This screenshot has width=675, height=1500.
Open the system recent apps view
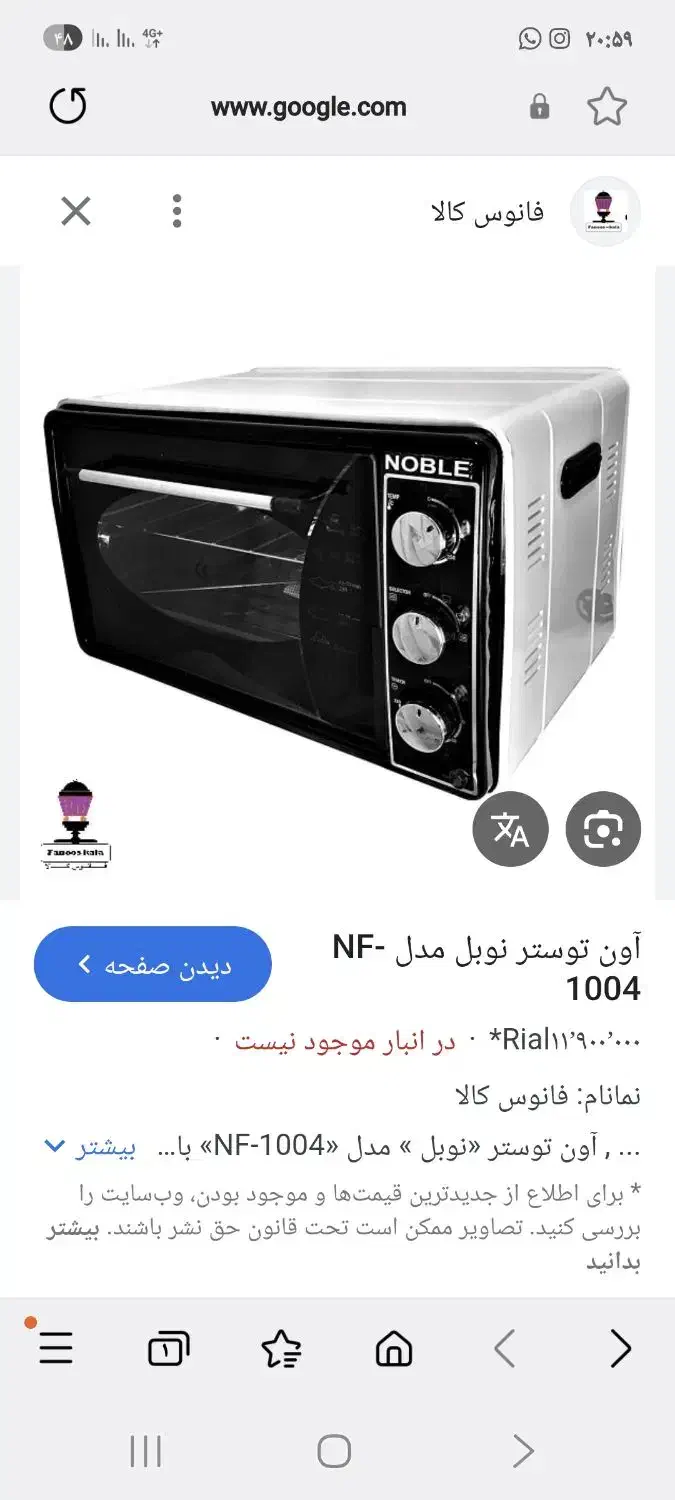tap(146, 1451)
